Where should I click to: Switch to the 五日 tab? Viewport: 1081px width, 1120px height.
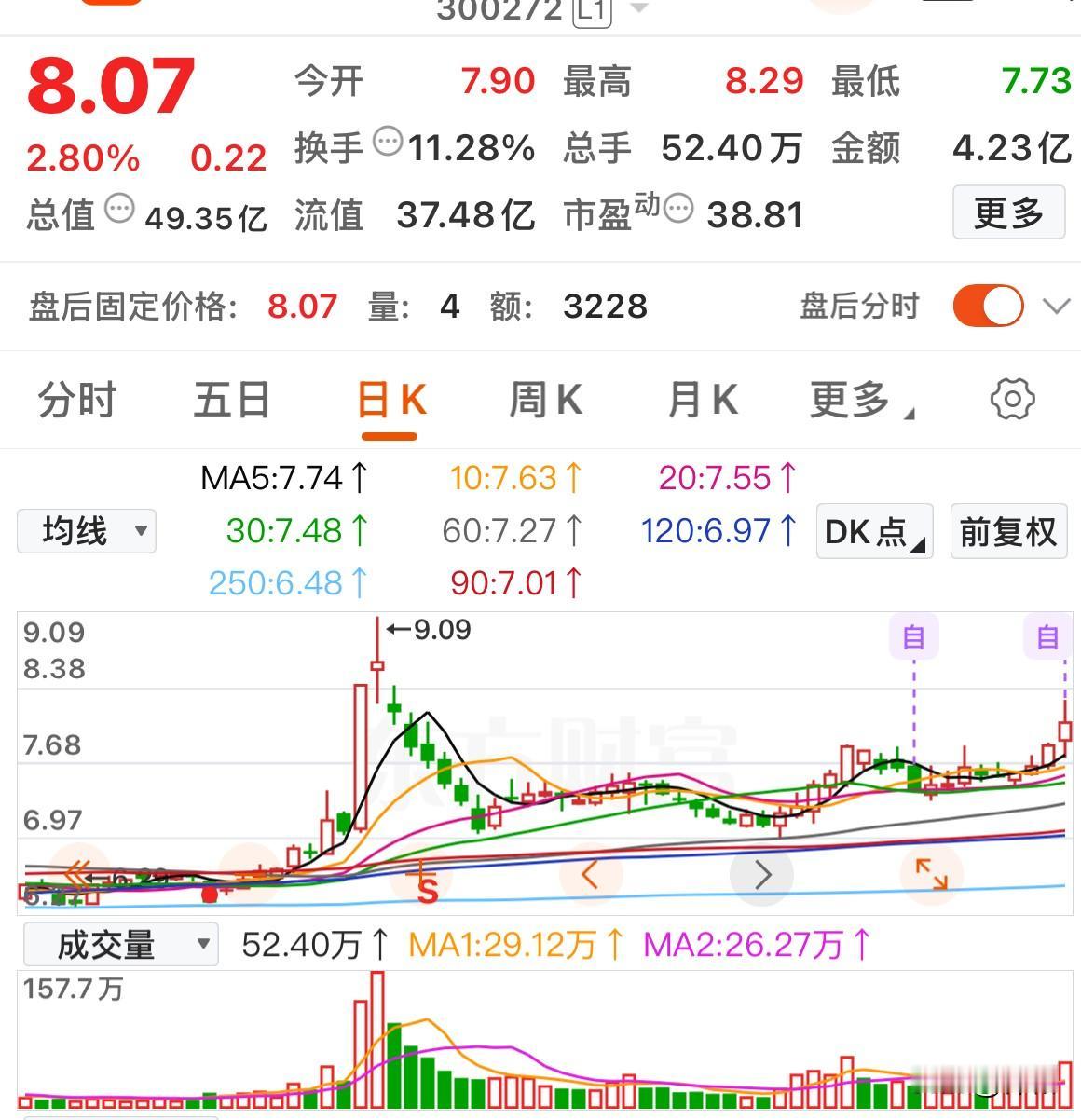[232, 401]
